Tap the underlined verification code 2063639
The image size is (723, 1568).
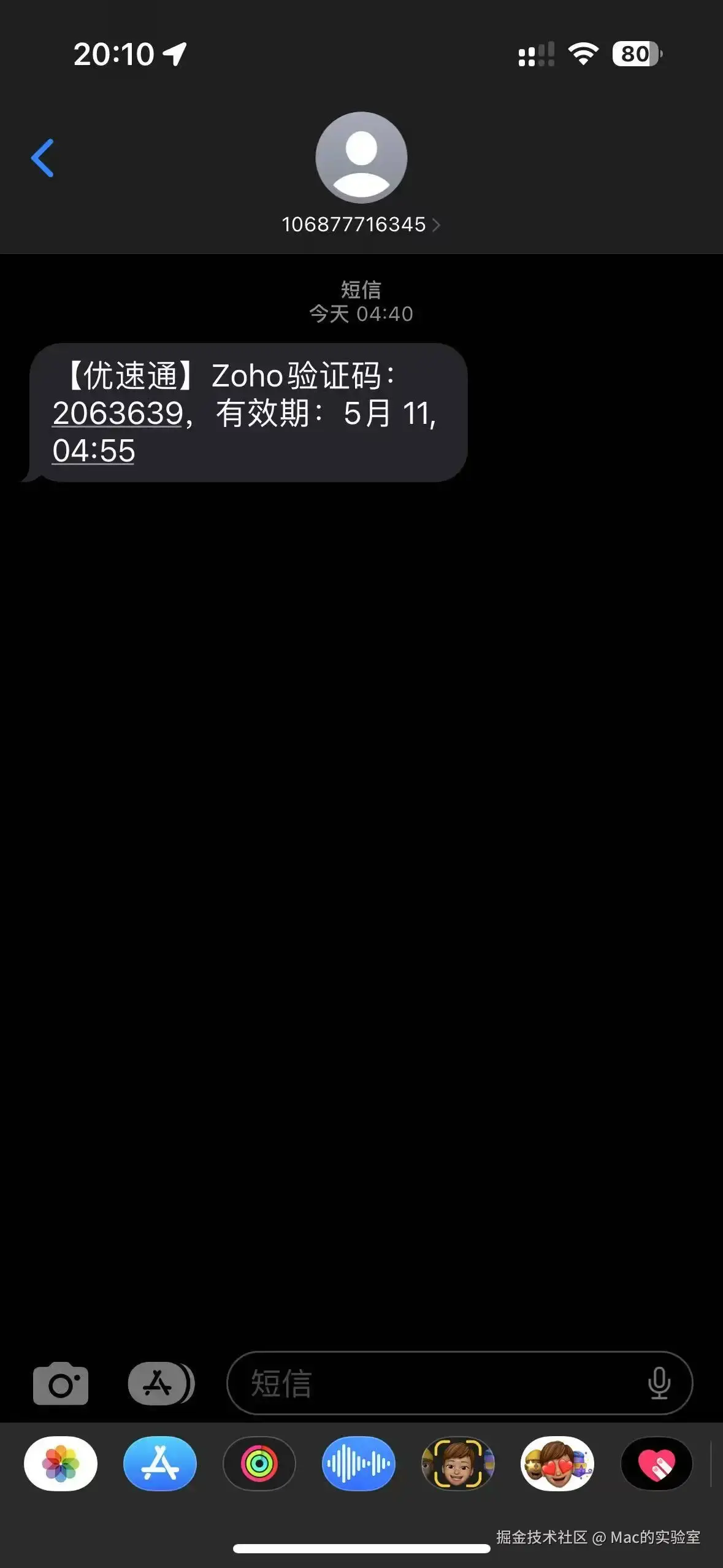118,413
